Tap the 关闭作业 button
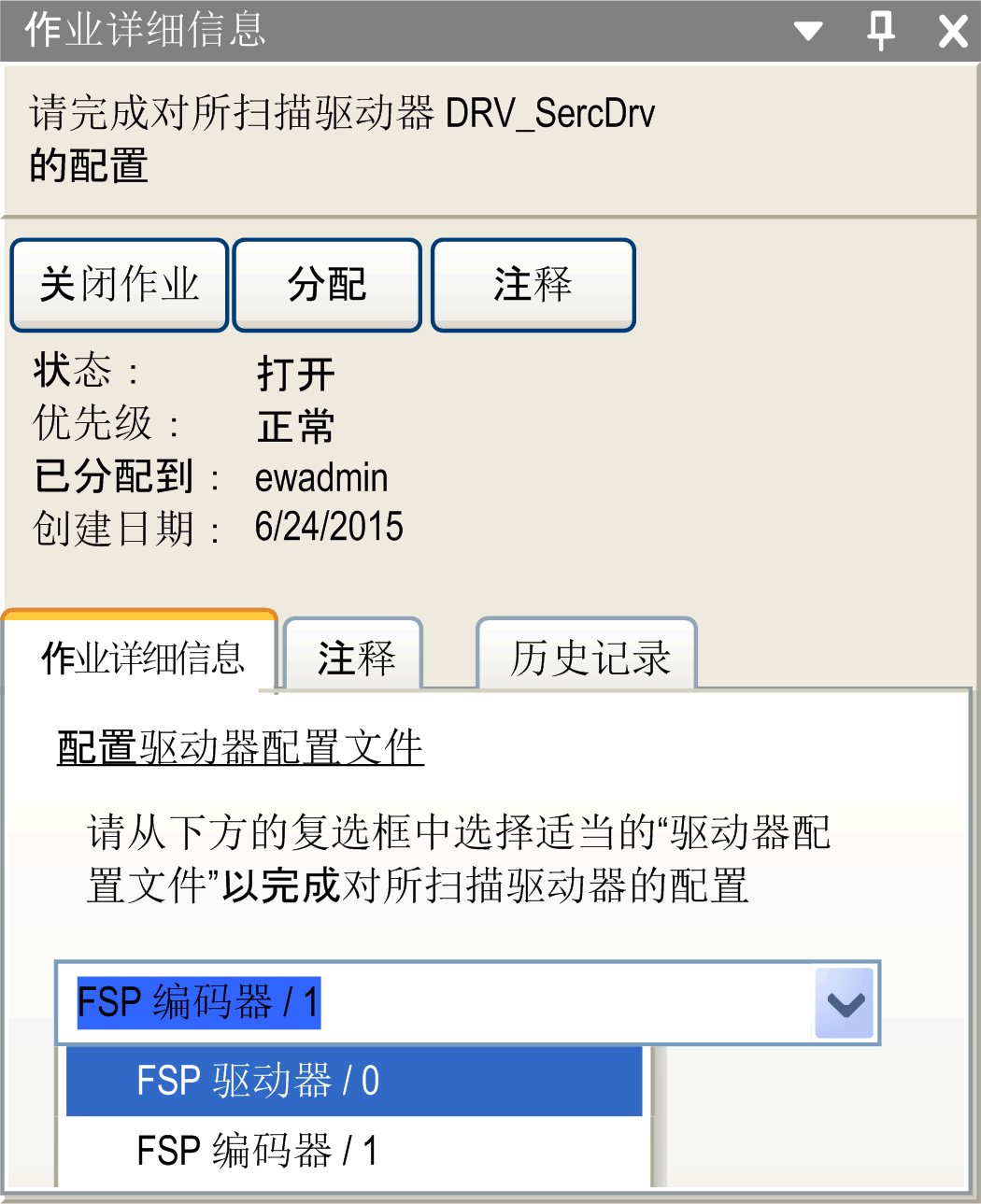981x1204 pixels. pyautogui.click(x=120, y=285)
